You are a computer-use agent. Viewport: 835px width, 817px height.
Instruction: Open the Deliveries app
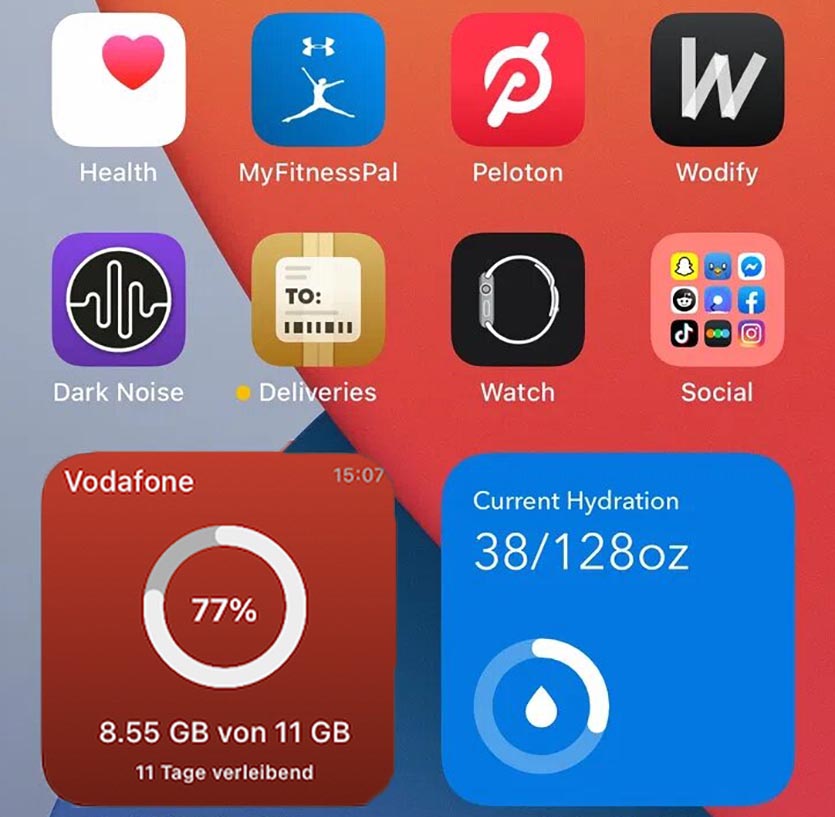[x=318, y=300]
